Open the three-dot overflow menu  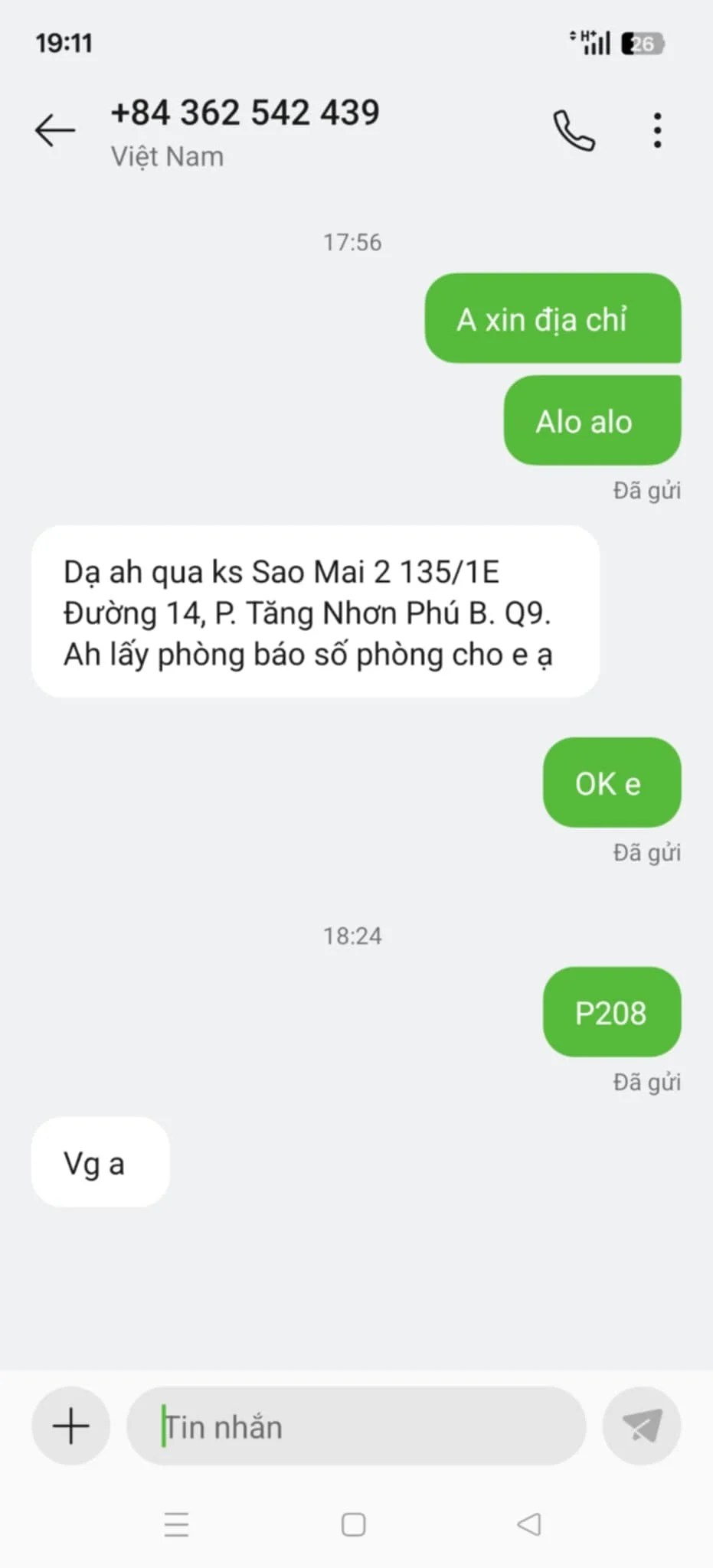click(657, 130)
